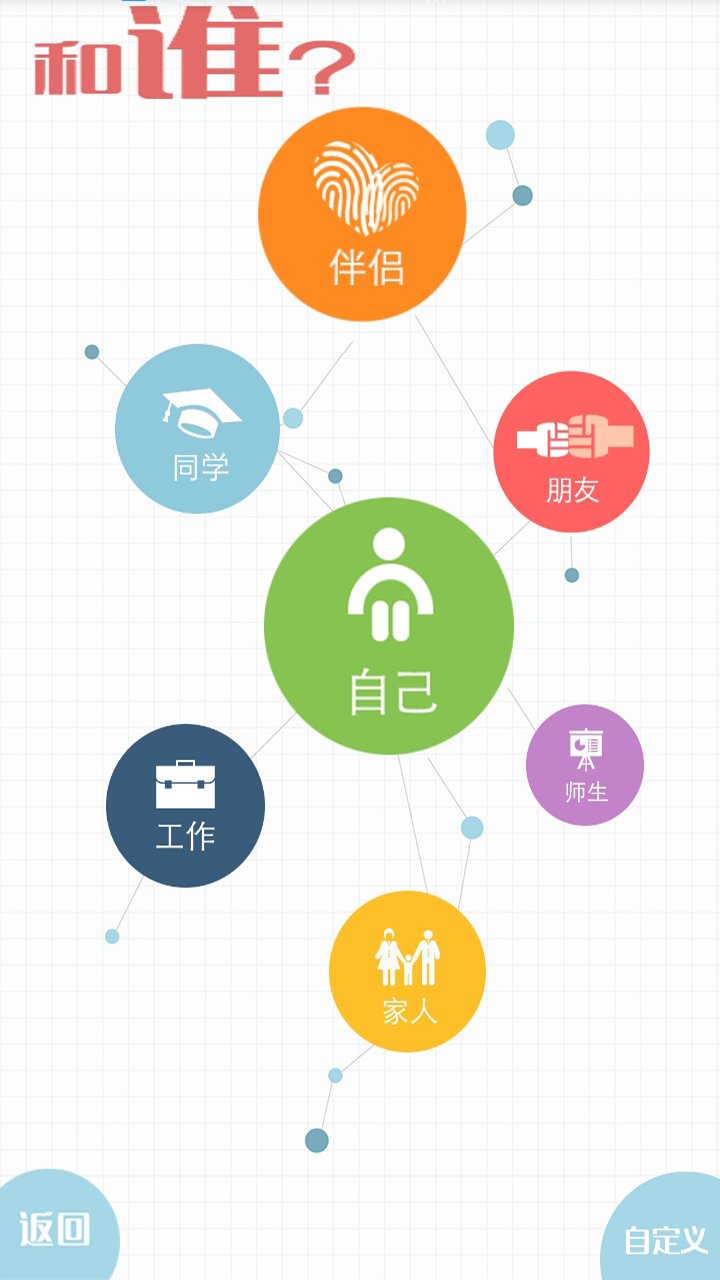Pick the 朋友 (friend) bubble
The width and height of the screenshot is (720, 1280).
coord(571,452)
